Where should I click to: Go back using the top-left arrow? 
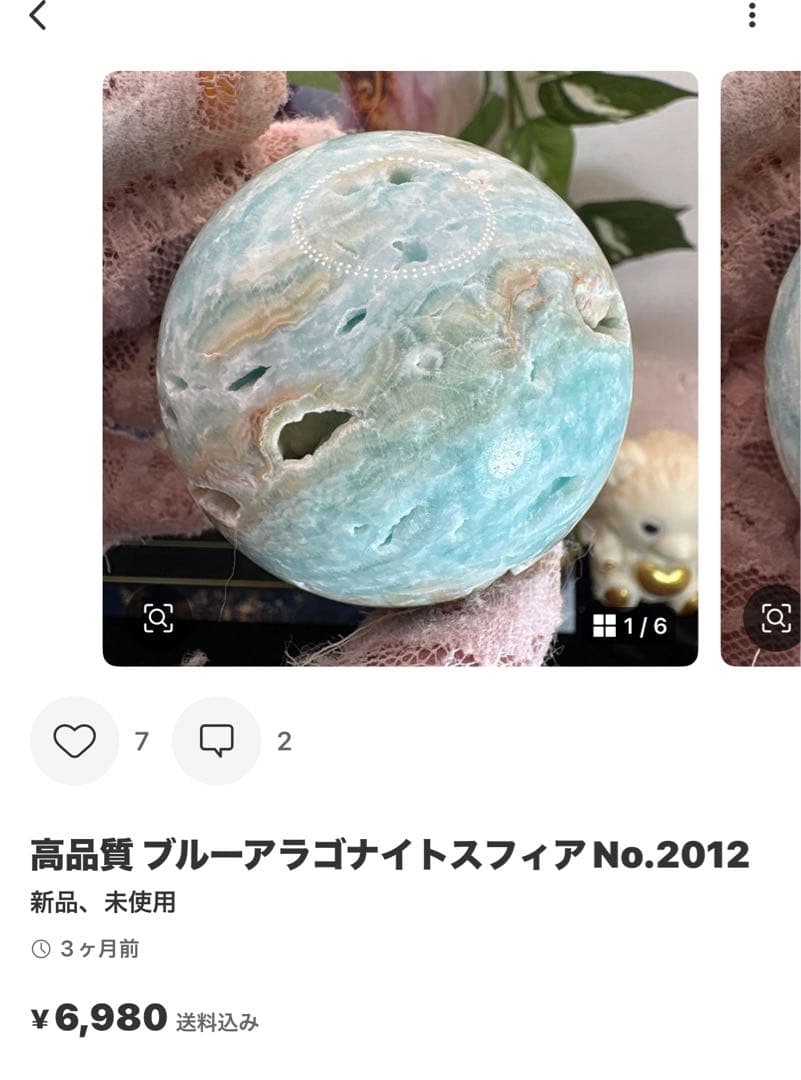[x=38, y=15]
